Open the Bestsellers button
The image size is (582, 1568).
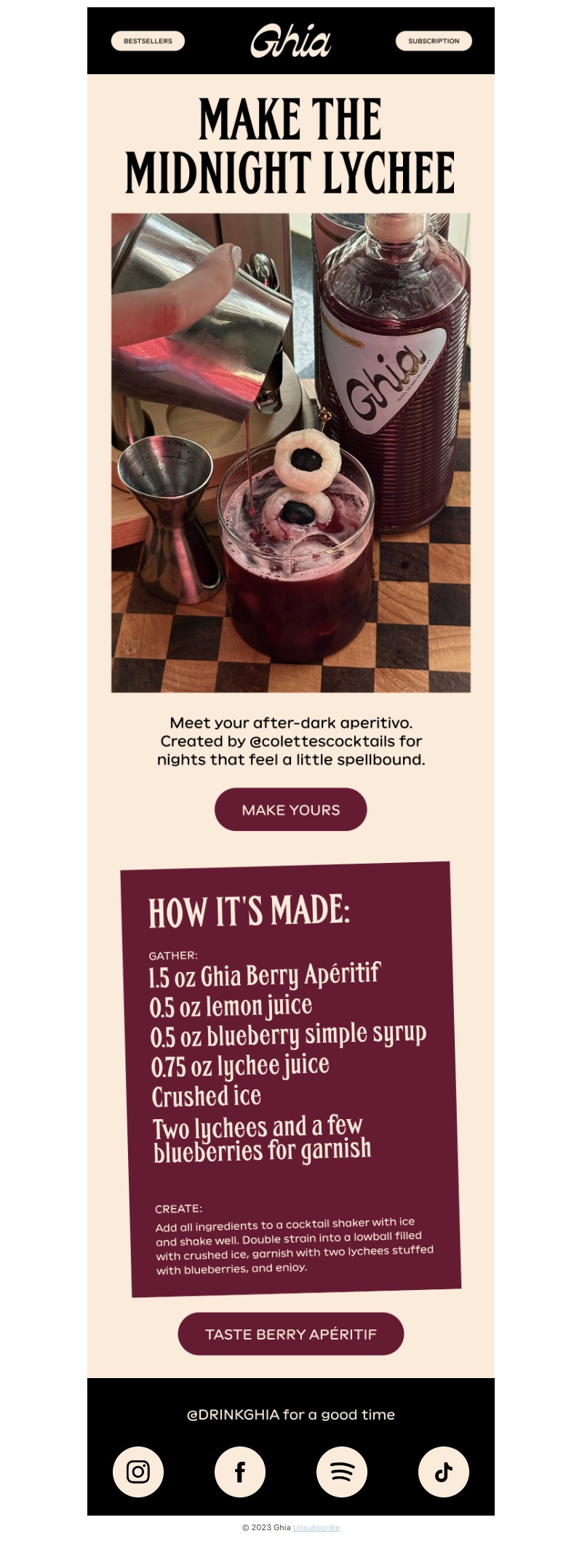[x=148, y=41]
